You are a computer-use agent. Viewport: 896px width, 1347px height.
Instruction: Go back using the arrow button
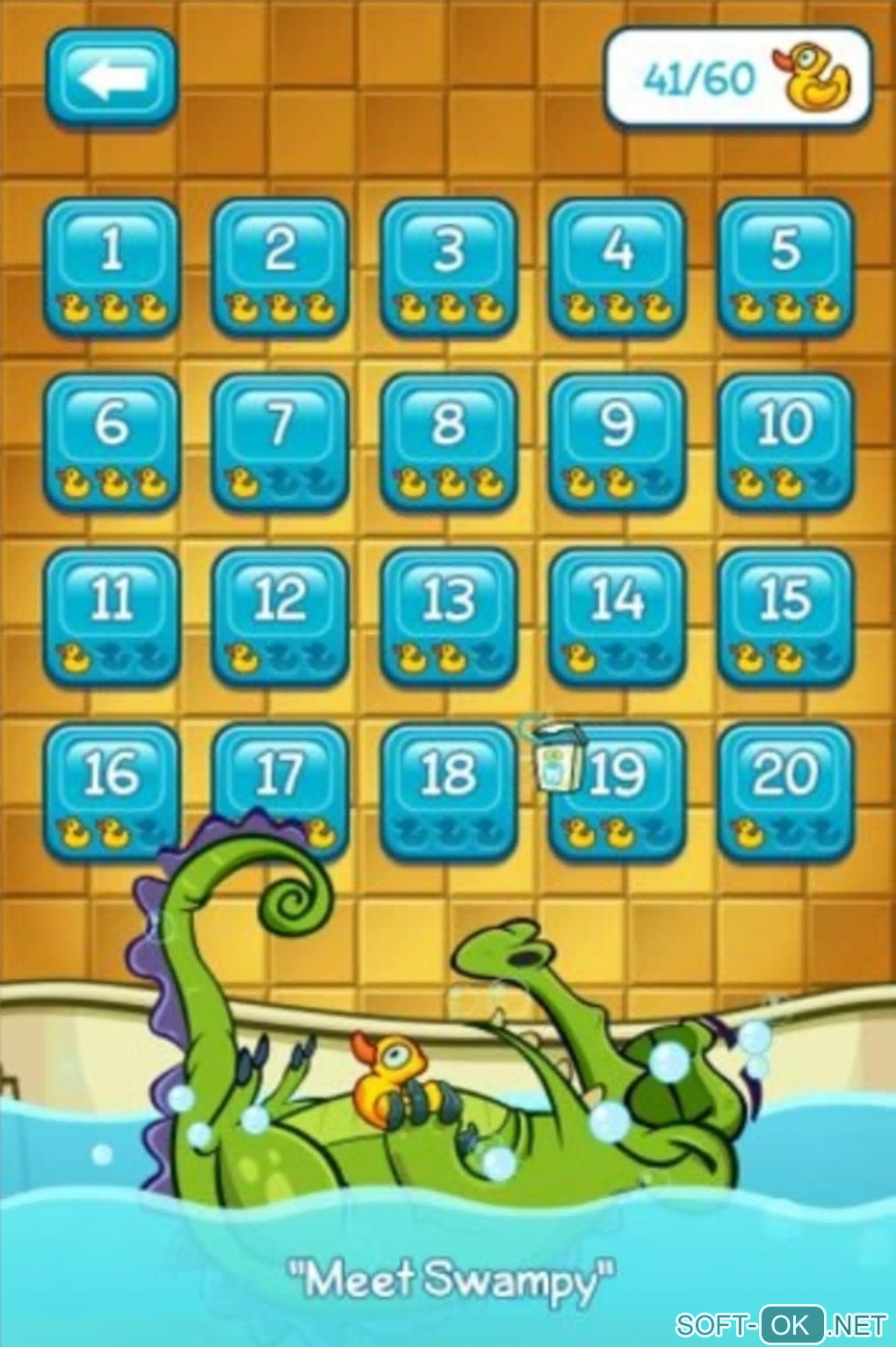click(x=111, y=78)
